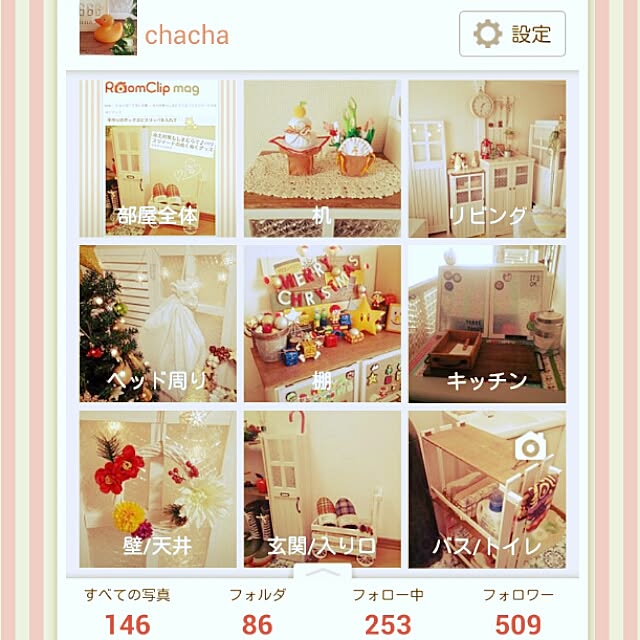Select the 棚 category tile
Image resolution: width=640 pixels, height=640 pixels.
point(322,324)
